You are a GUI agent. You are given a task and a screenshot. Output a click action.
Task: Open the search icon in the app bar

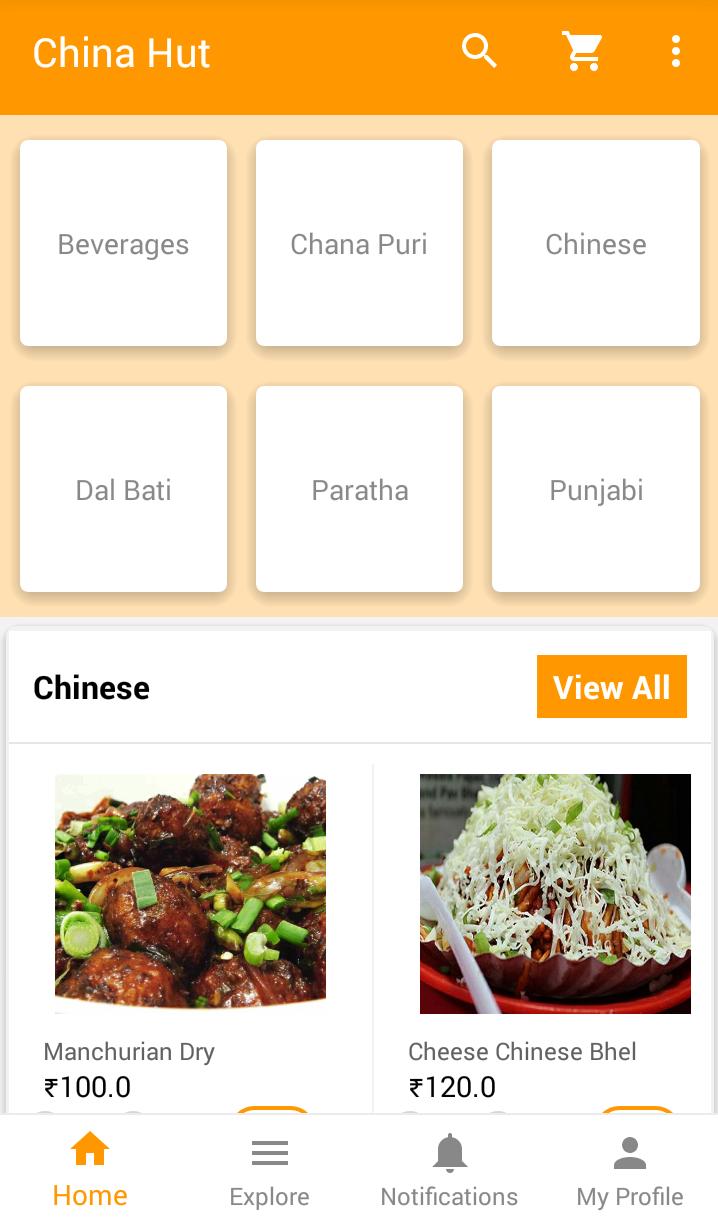click(479, 51)
